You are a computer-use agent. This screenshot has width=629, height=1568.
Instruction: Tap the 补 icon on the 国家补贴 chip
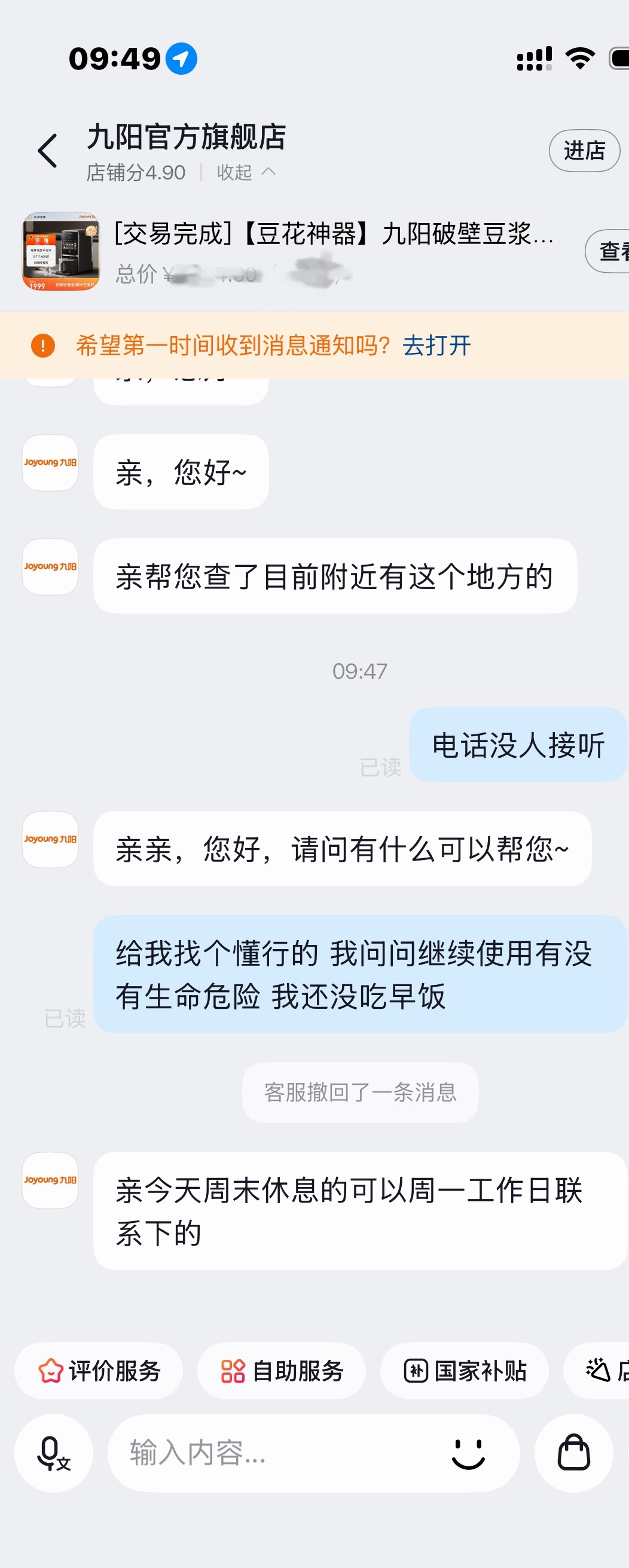coord(417,1370)
